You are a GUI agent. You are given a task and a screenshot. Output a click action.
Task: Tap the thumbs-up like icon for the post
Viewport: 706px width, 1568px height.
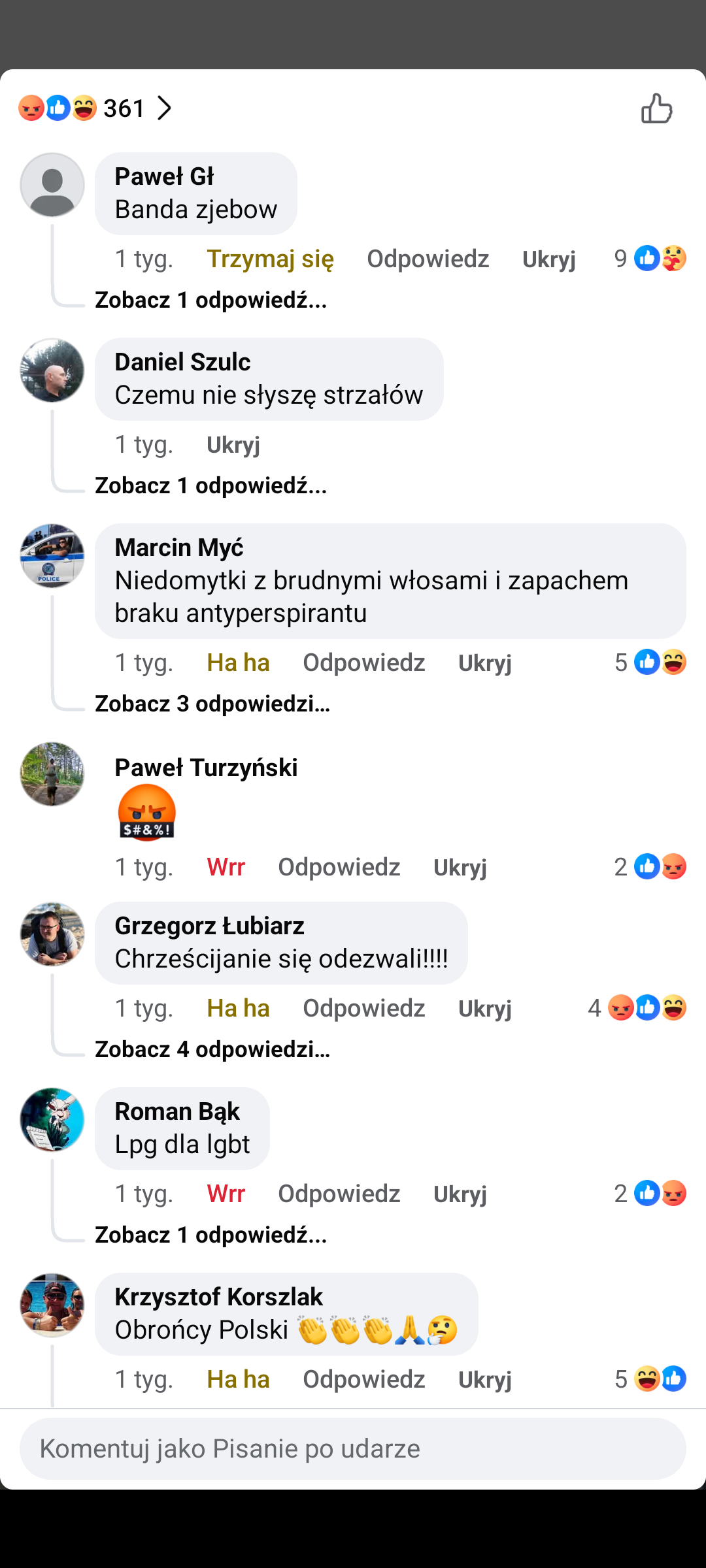tap(656, 108)
